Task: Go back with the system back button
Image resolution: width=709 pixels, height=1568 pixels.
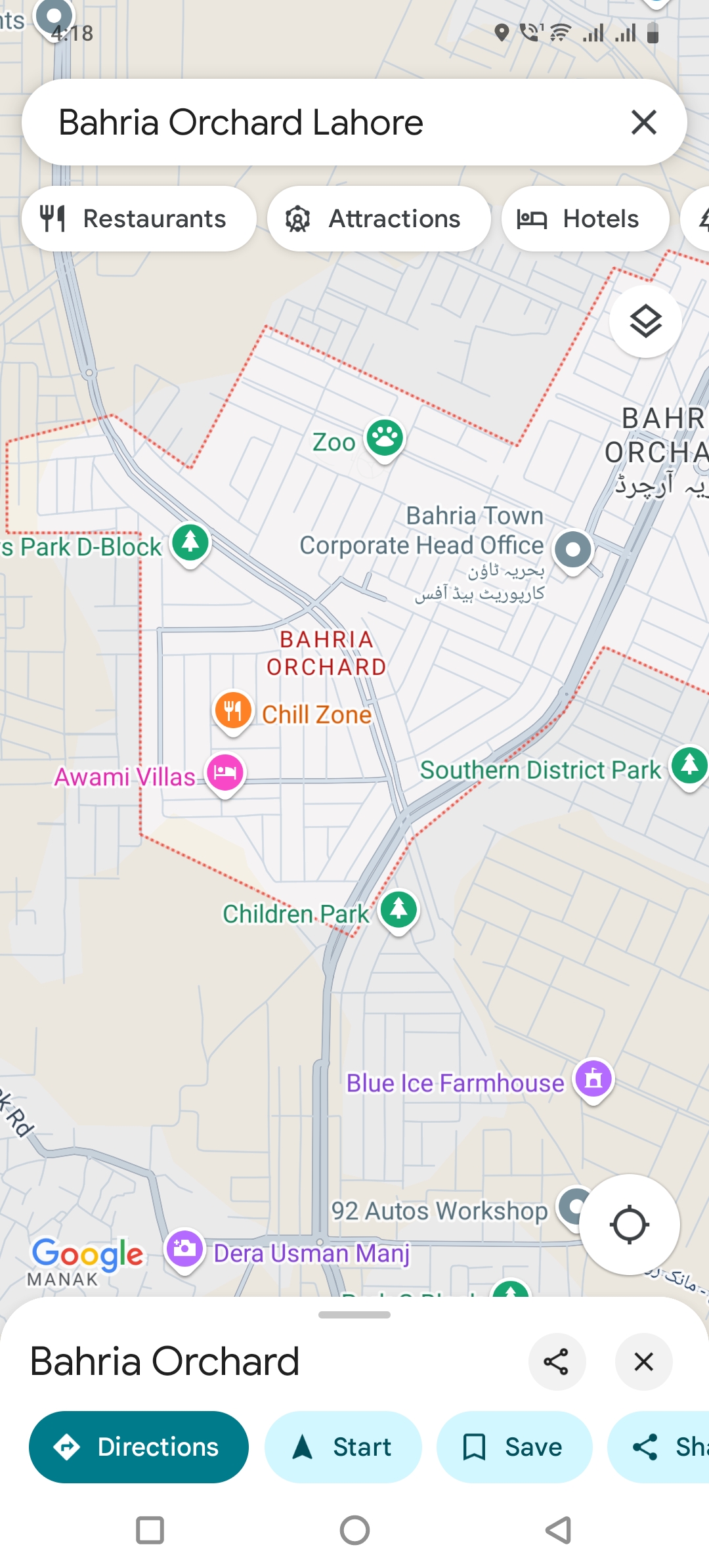Action: pos(559,1530)
